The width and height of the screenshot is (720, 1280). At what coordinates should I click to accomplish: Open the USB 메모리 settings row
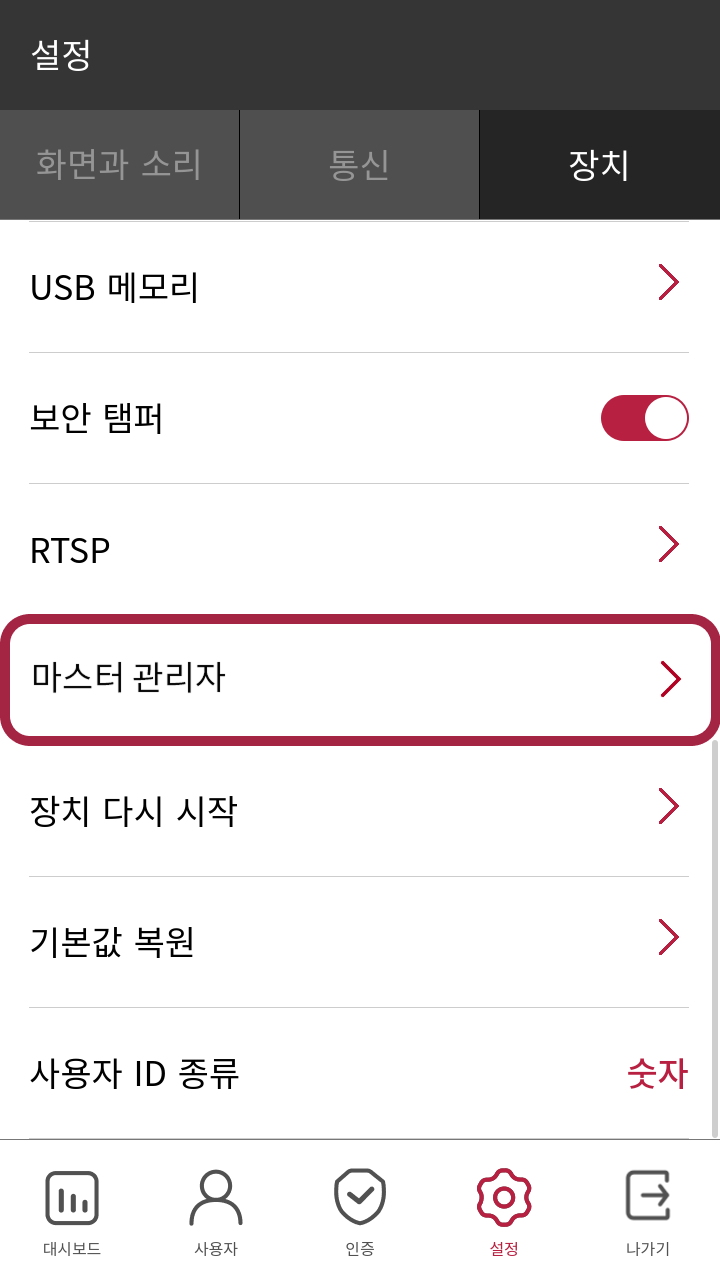tap(359, 287)
